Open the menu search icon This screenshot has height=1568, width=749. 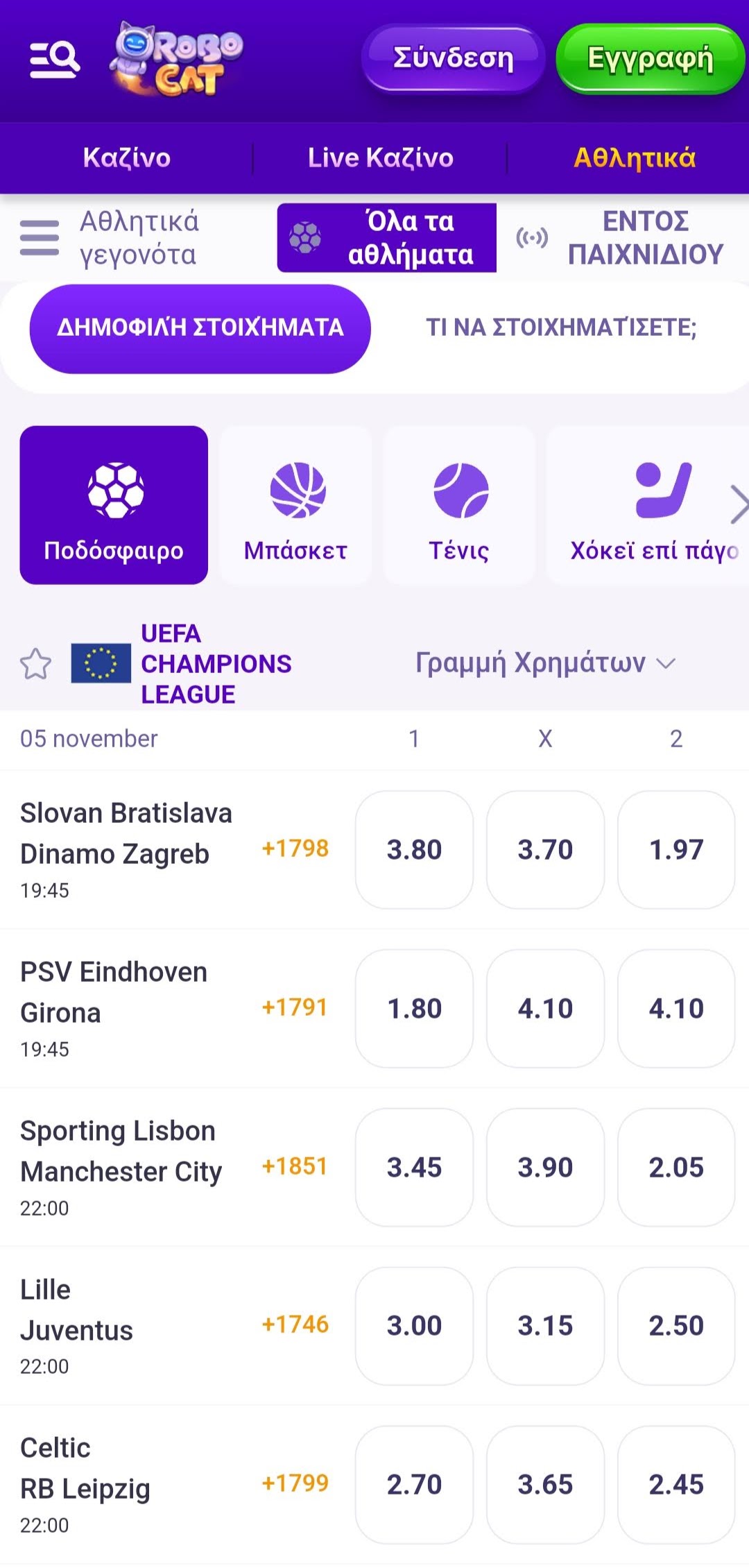point(55,60)
